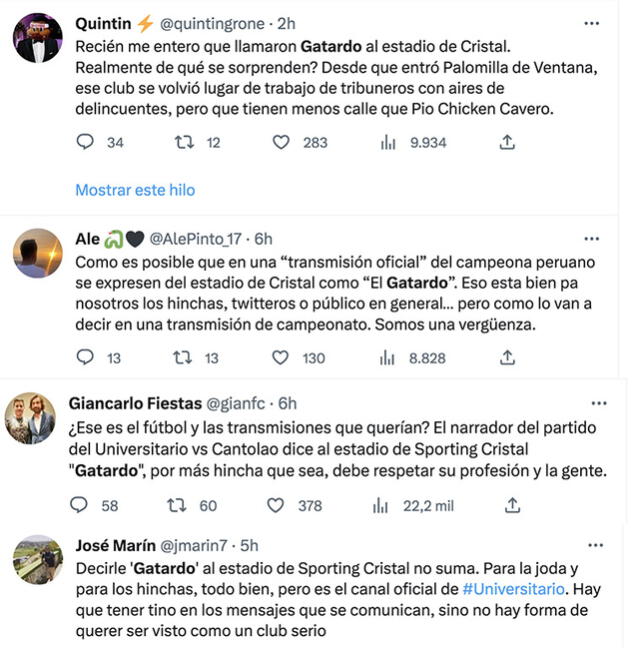
Task: Share Giancarlo Fiestas's tweet
Action: point(512,506)
